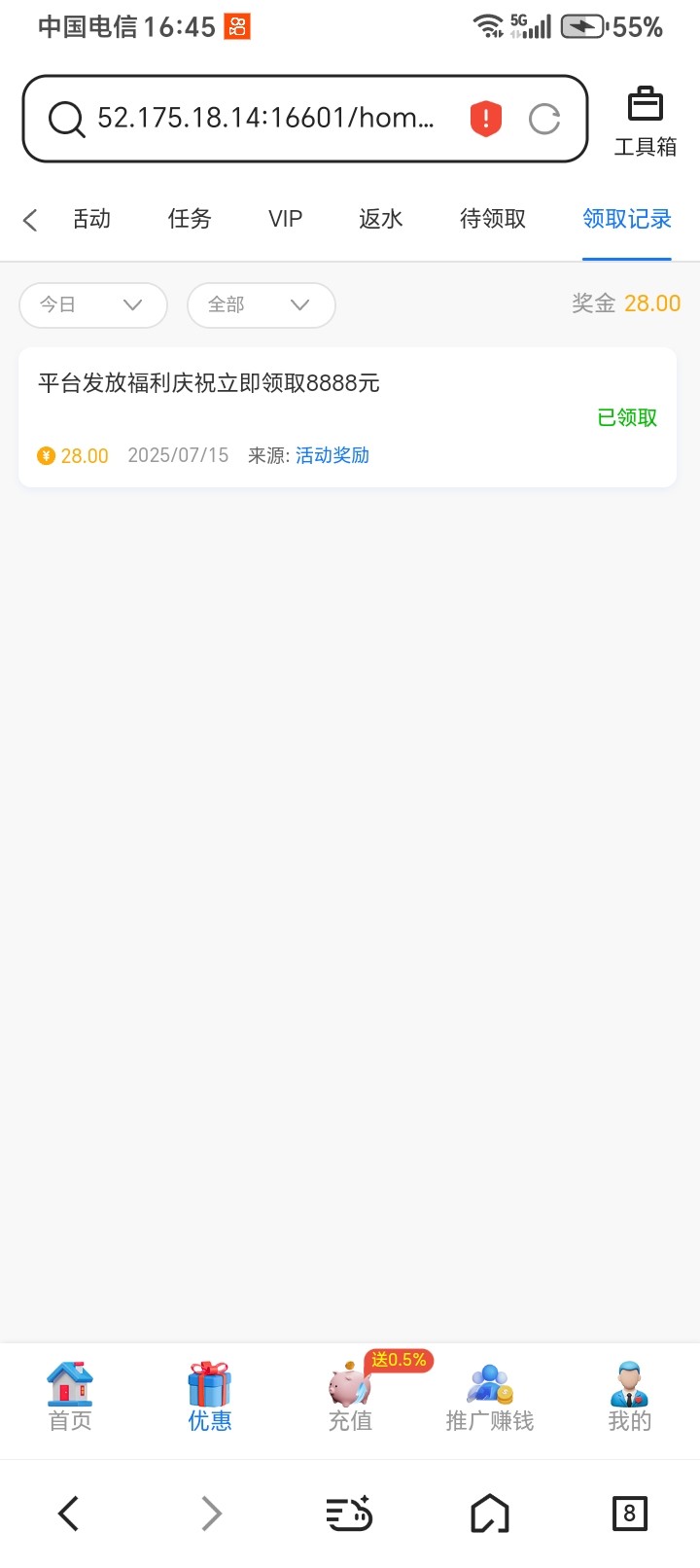Image resolution: width=700 pixels, height=1568 pixels.
Task: Open the browser's tab switcher showing 8
Action: 629,1513
